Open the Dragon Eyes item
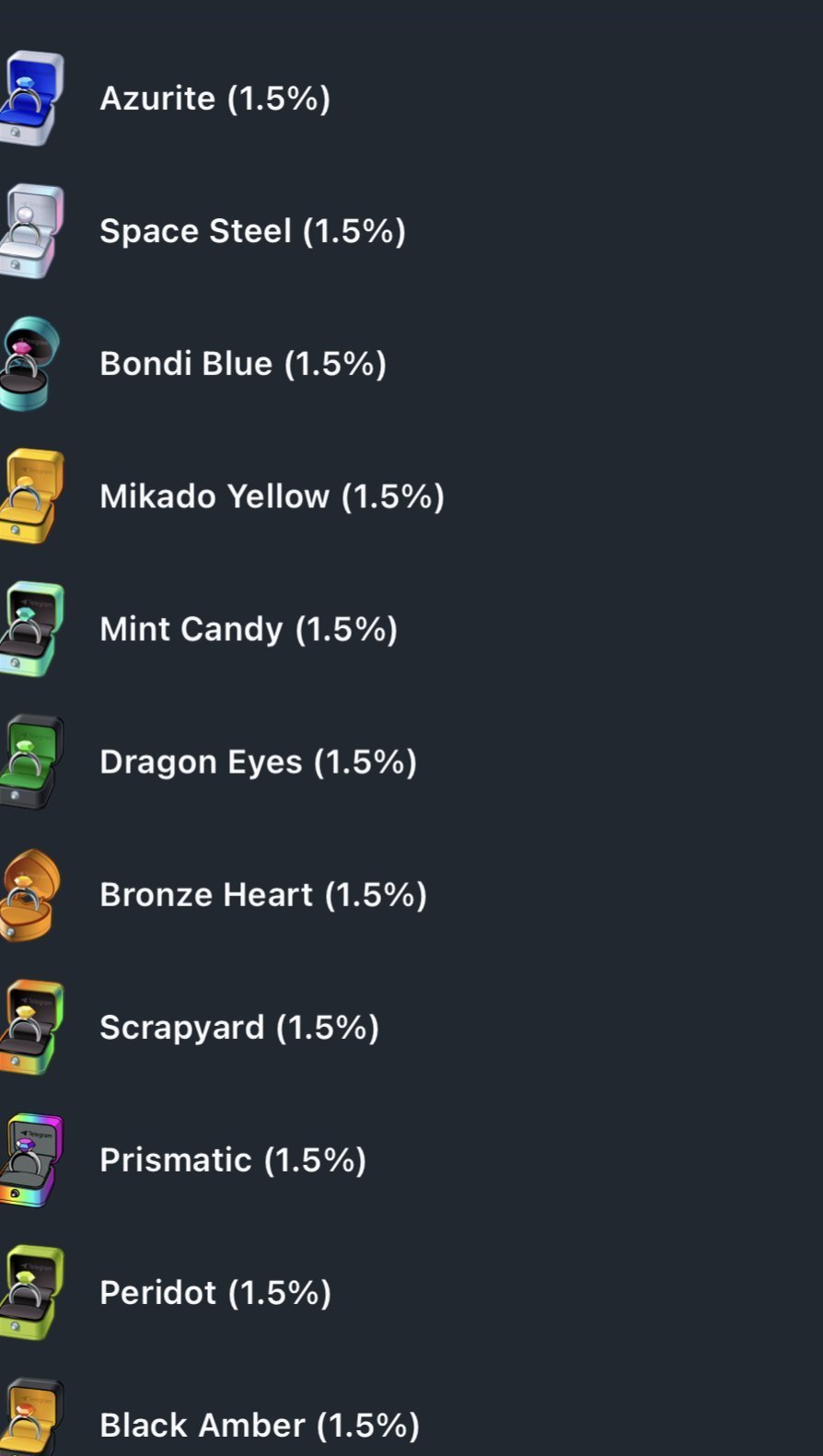823x1456 pixels. (x=411, y=762)
